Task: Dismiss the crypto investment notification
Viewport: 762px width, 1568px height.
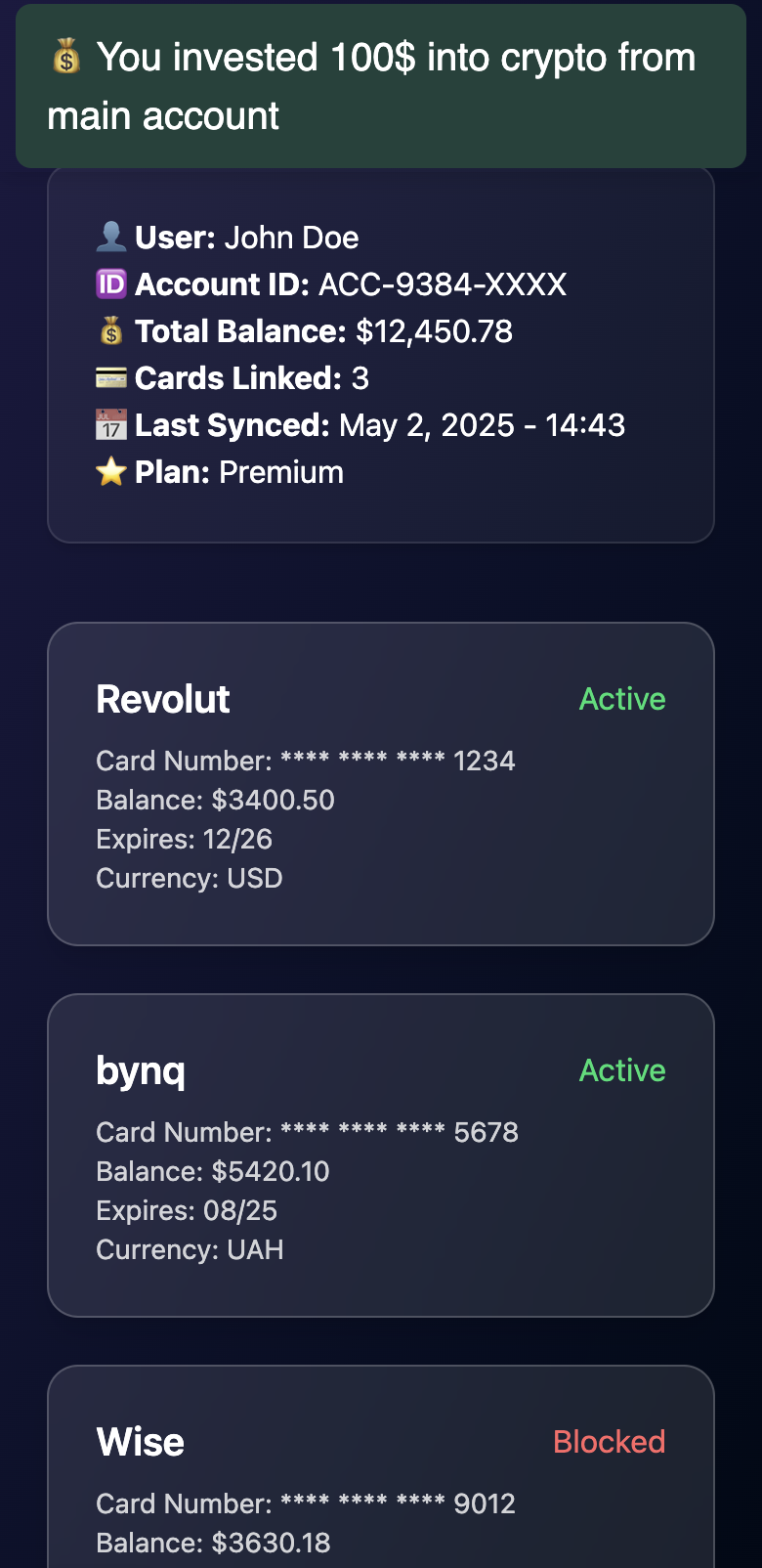Action: (380, 86)
